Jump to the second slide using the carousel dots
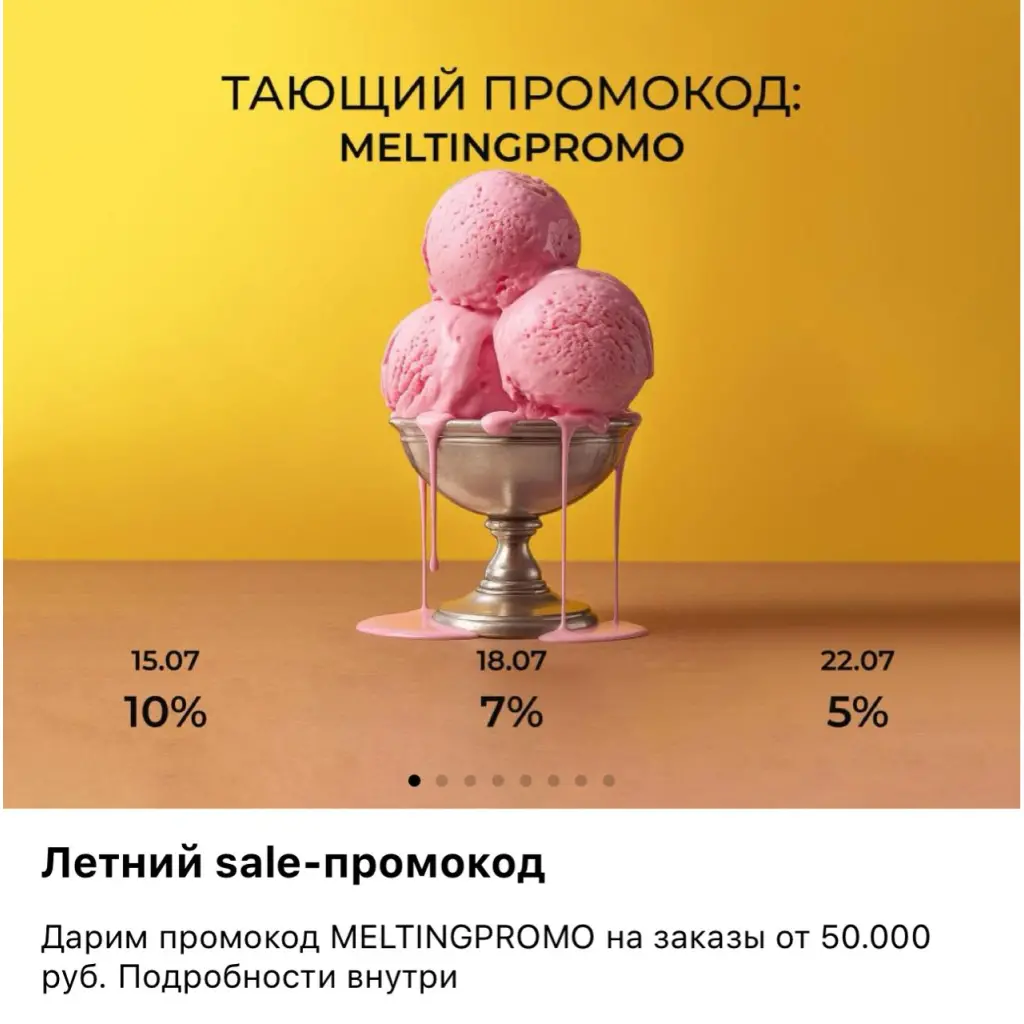This screenshot has height=1024, width=1024. coord(442,781)
